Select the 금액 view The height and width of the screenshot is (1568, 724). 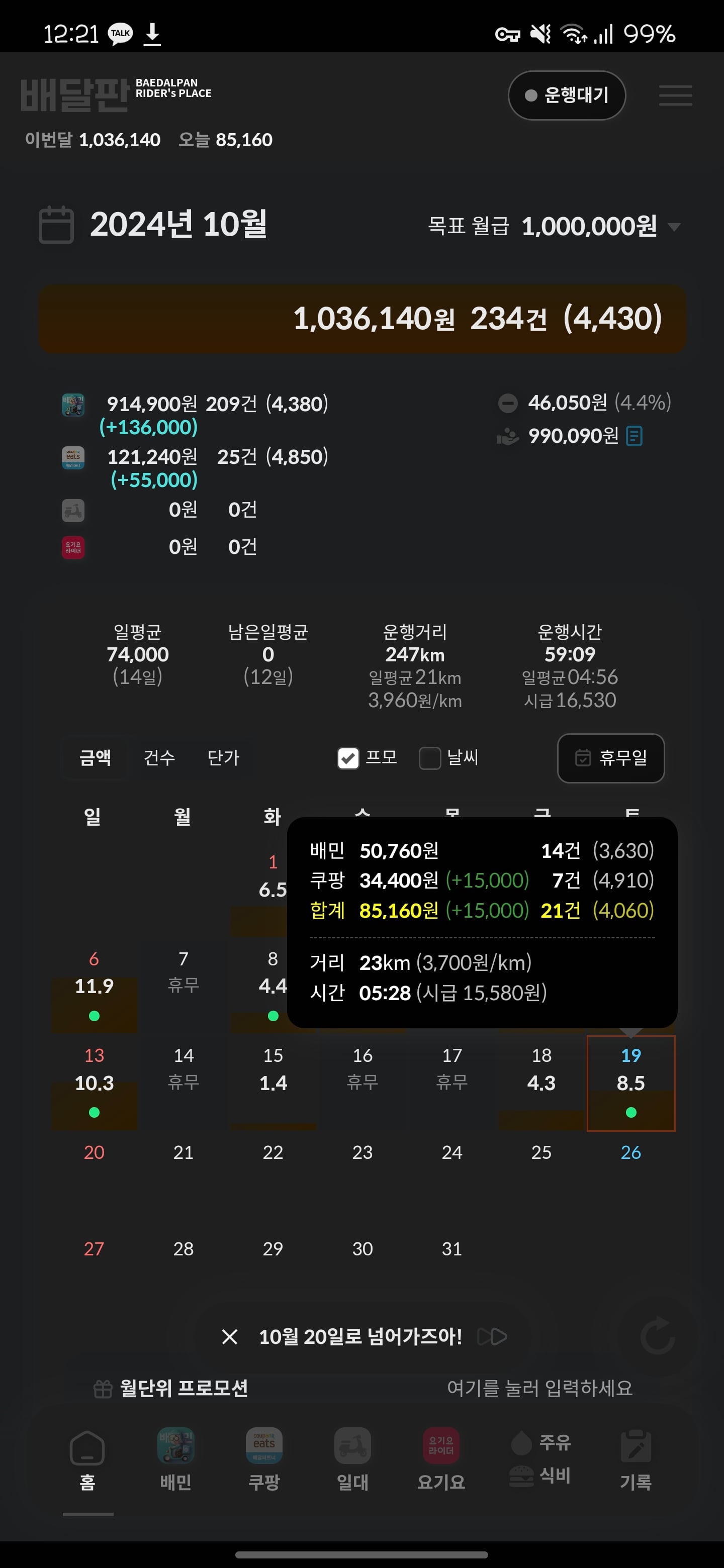(96, 757)
